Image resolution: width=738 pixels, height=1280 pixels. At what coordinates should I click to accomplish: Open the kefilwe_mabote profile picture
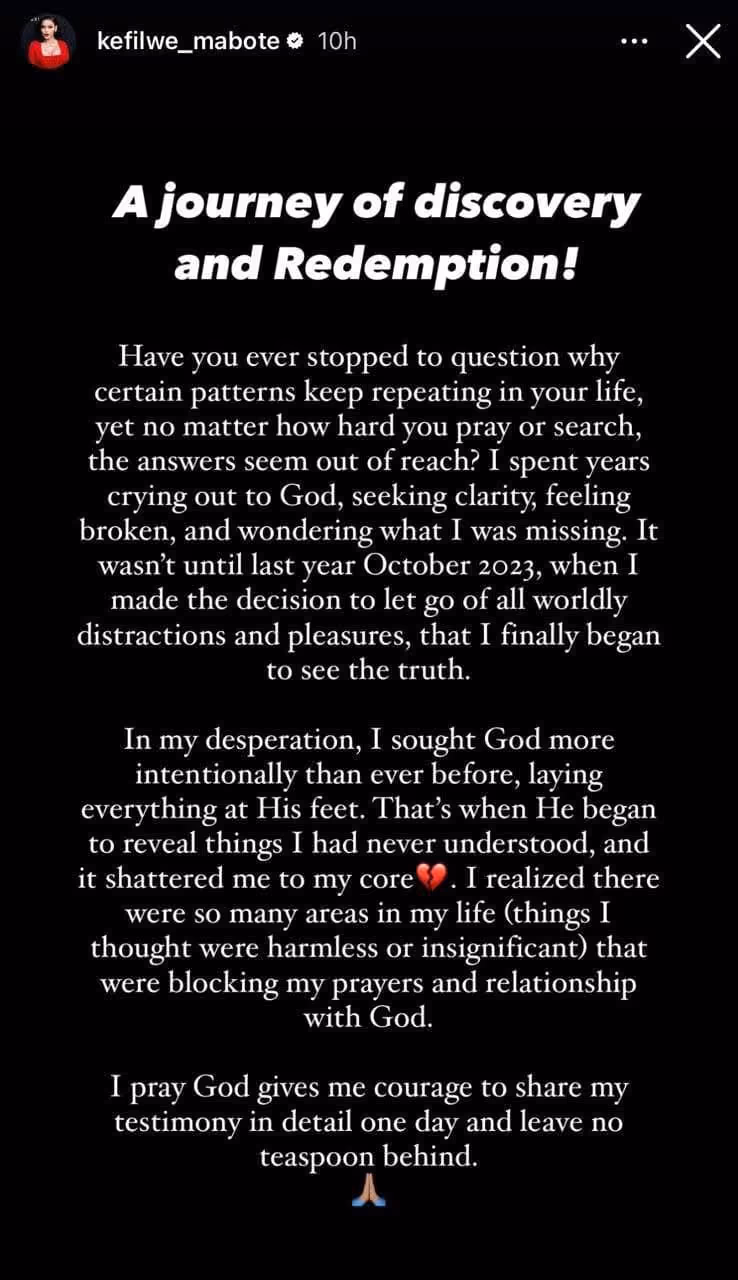[48, 42]
